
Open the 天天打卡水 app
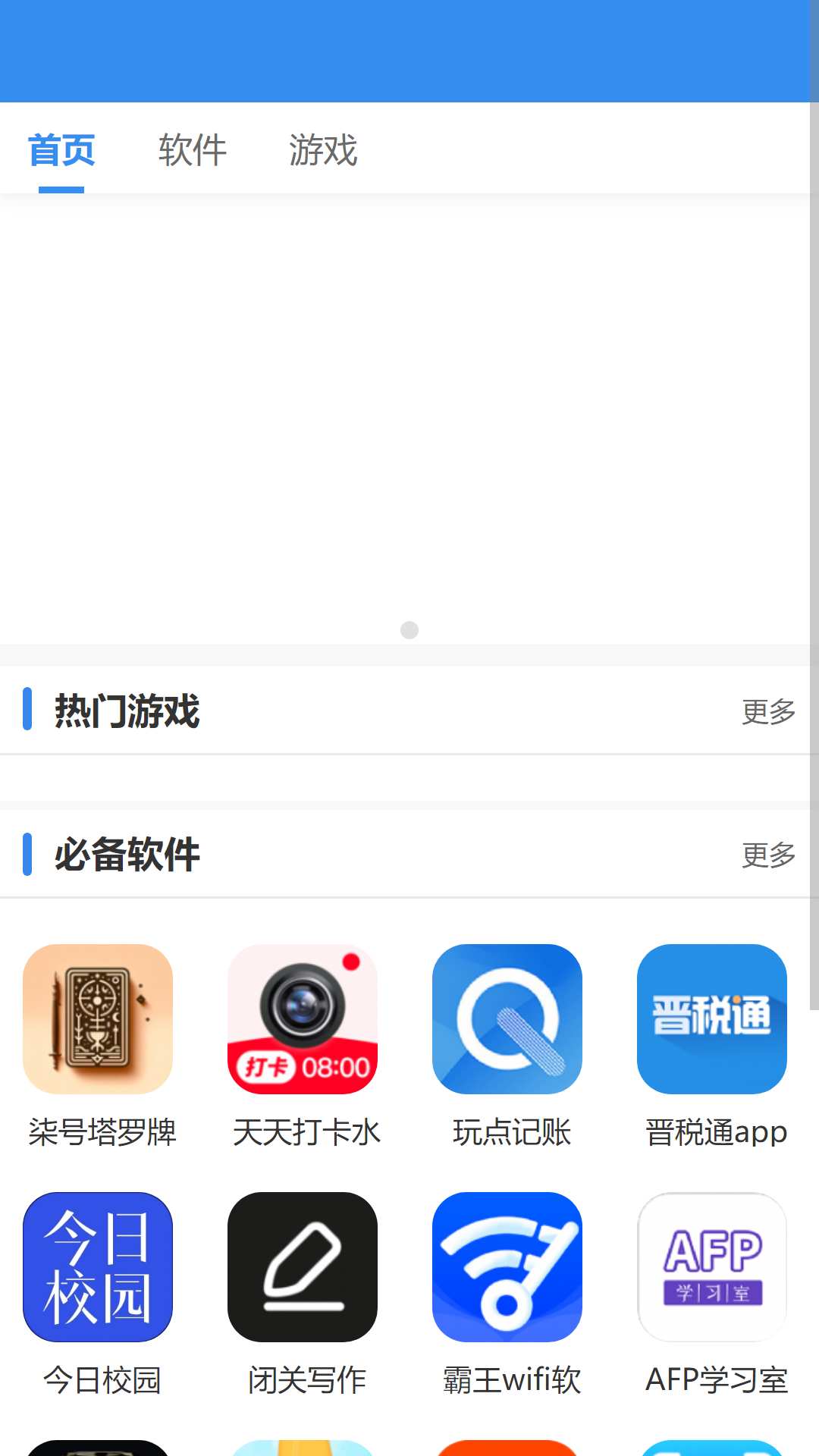[x=303, y=1018]
